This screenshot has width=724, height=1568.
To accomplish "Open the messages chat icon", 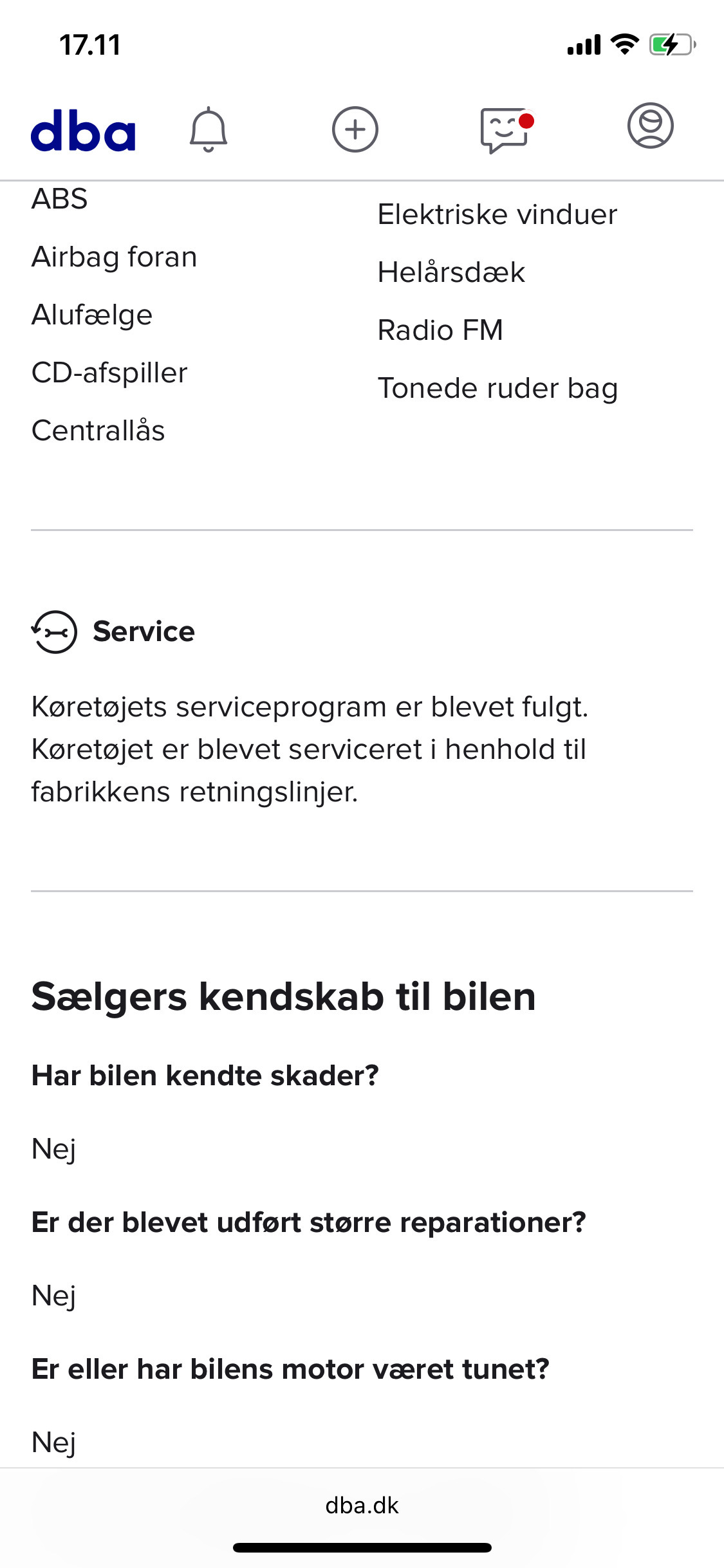I will click(505, 130).
